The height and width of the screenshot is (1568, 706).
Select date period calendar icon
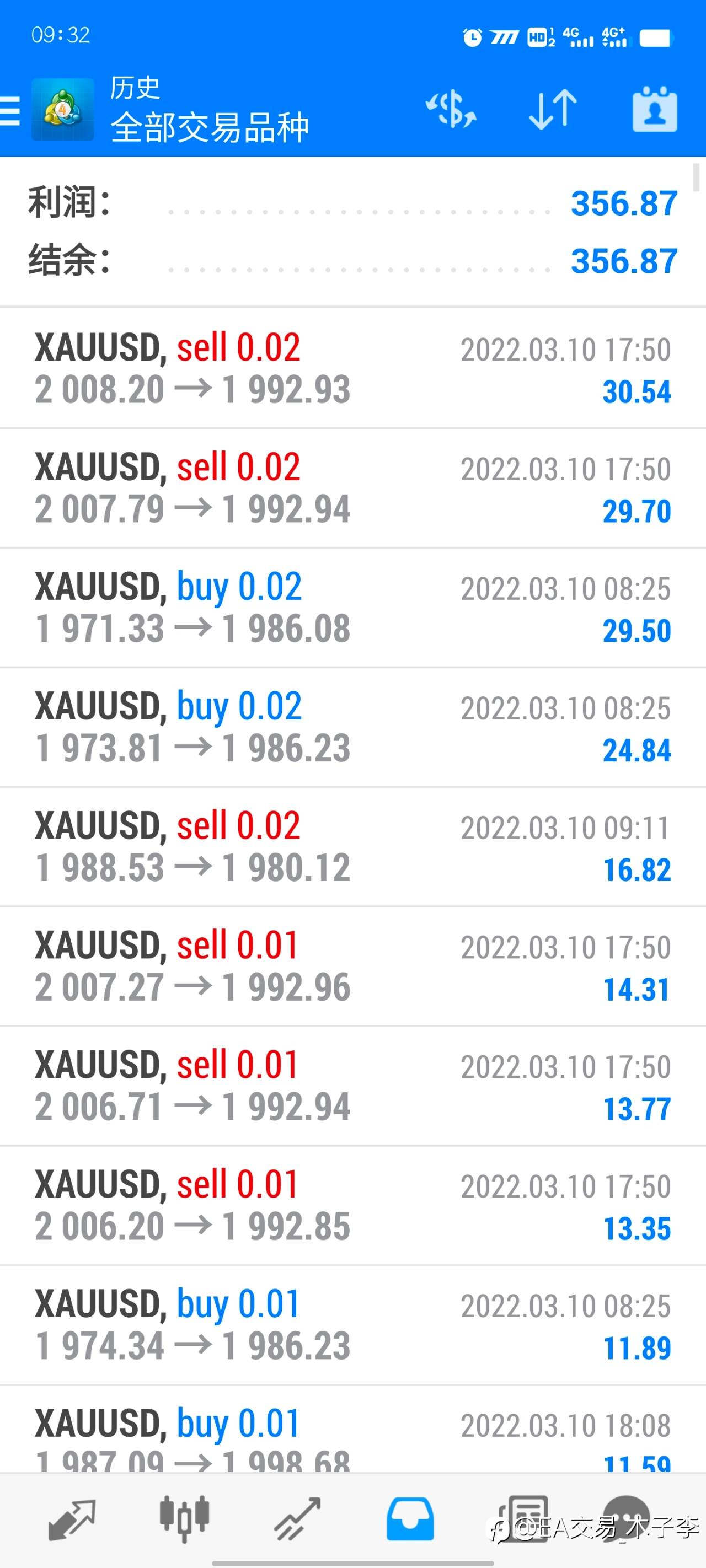[x=655, y=109]
